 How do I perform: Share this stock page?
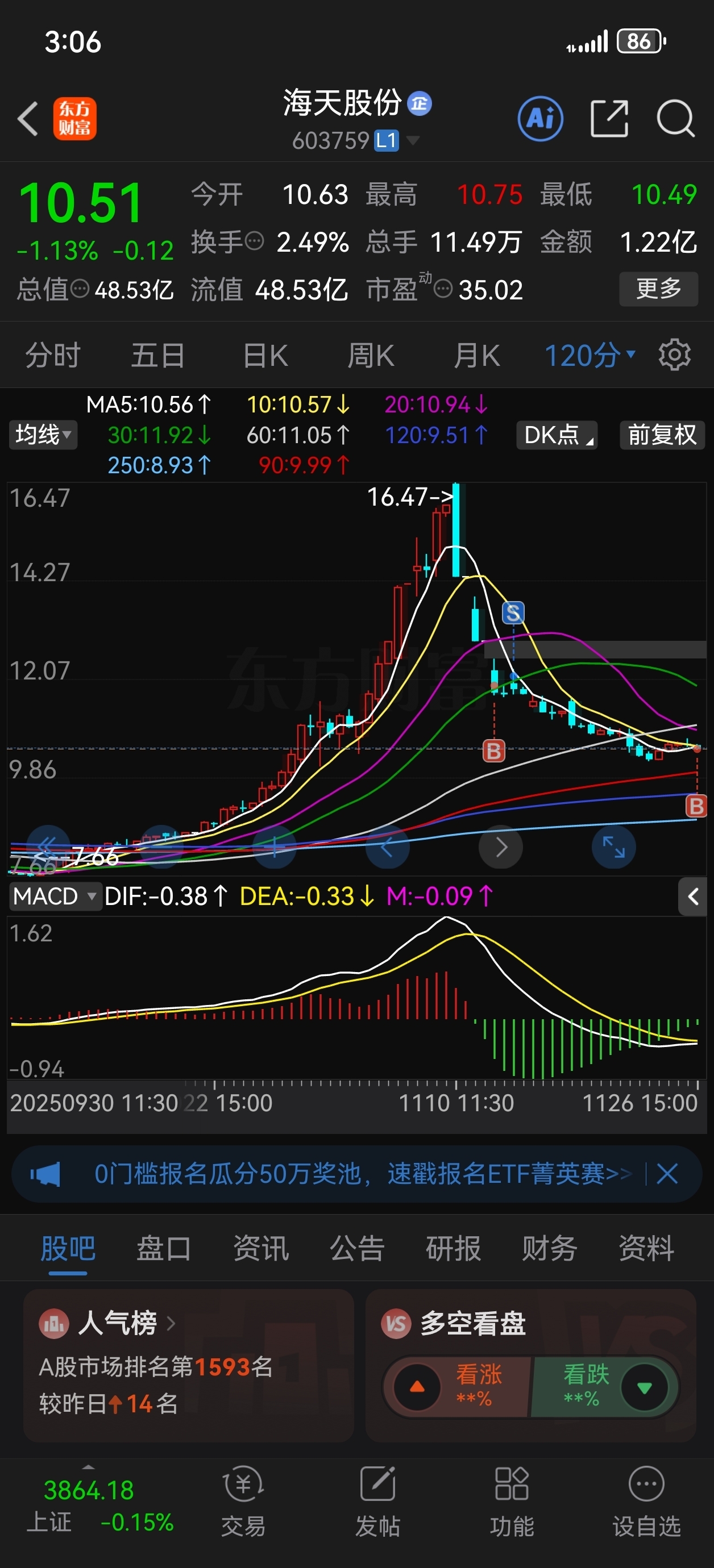point(609,119)
